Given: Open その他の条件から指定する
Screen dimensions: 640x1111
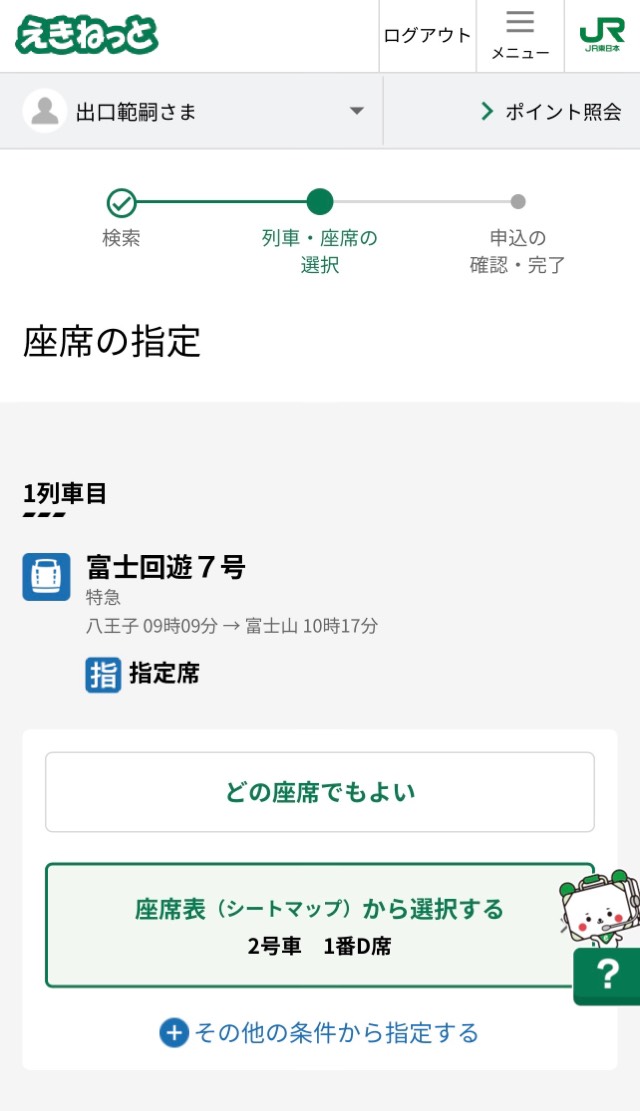Looking at the screenshot, I should (x=320, y=1032).
